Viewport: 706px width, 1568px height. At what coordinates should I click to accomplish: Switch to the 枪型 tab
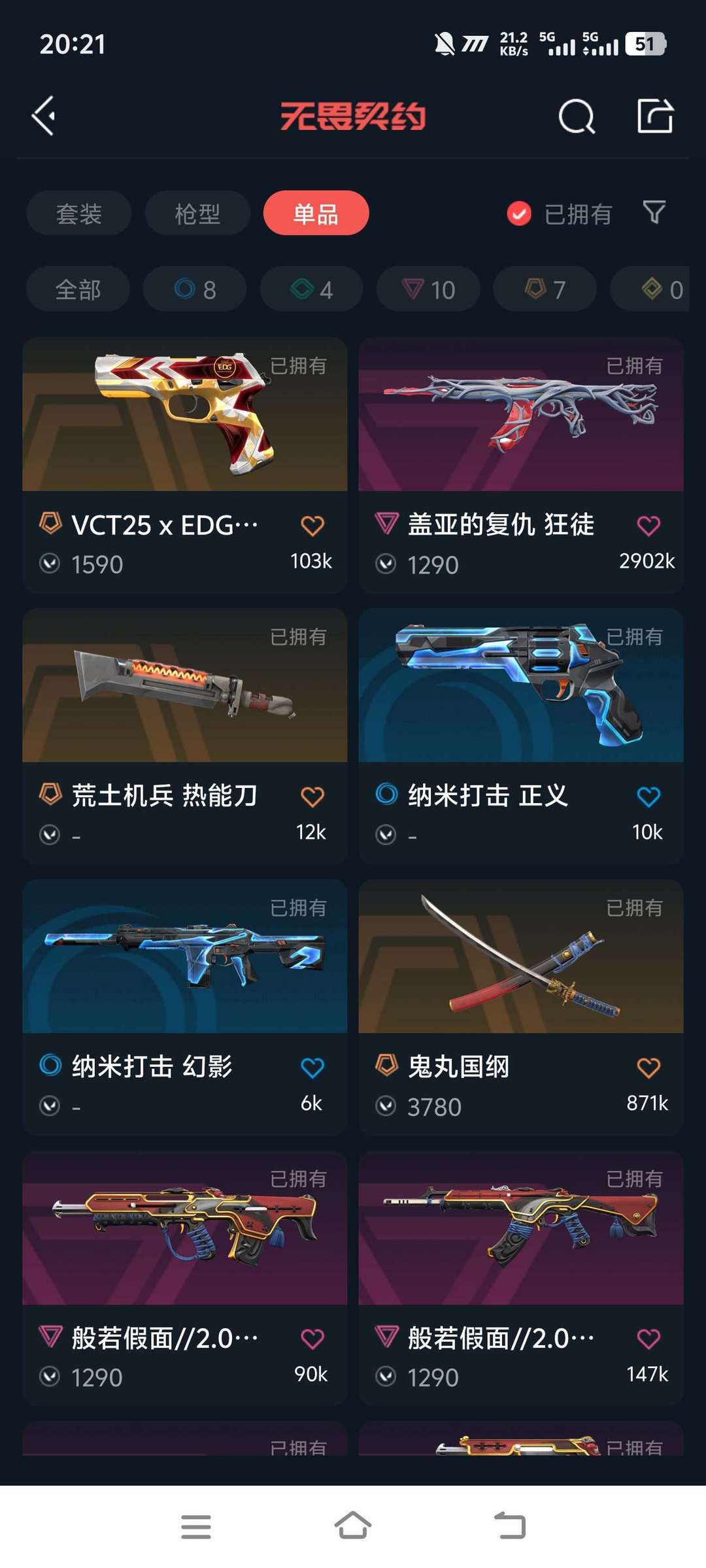(196, 212)
